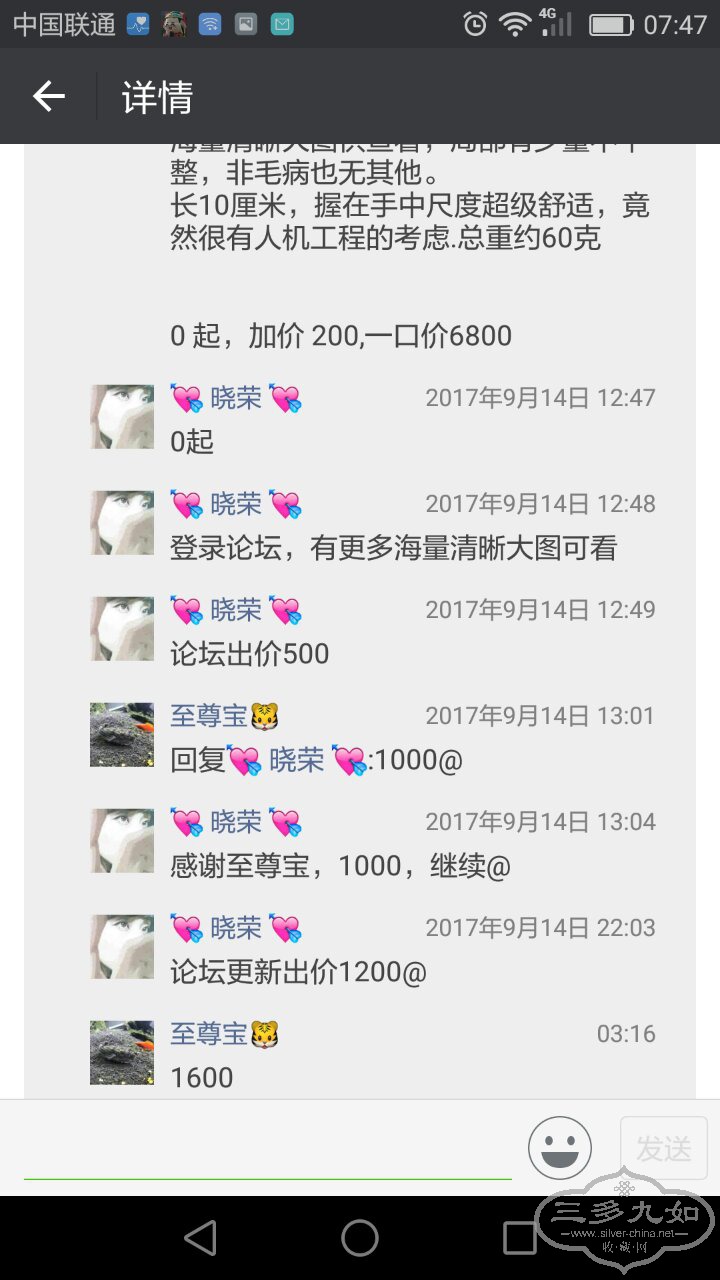The image size is (720, 1280).
Task: Select the comment "登录论坛,有更多海量清晰大图可看"
Action: coord(393,548)
